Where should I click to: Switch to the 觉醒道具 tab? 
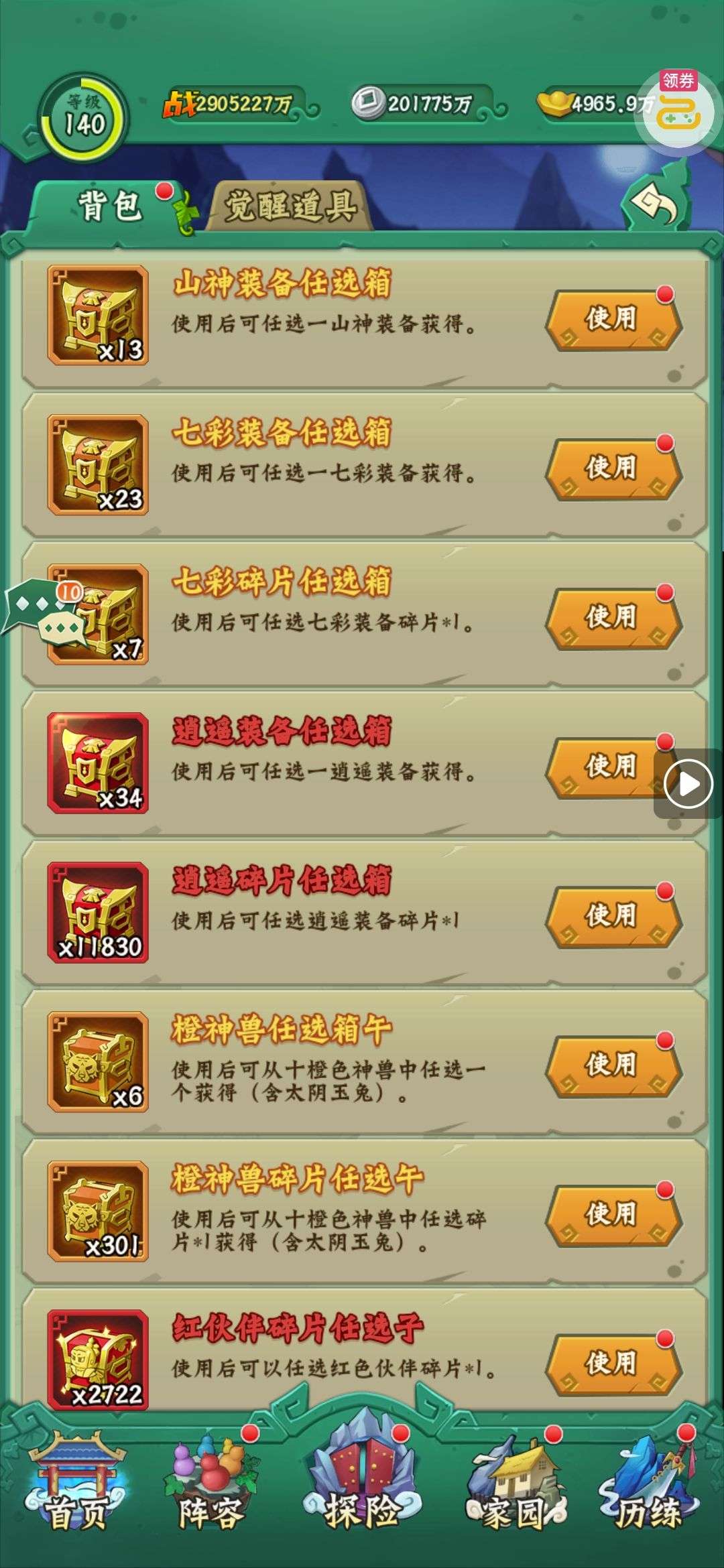pyautogui.click(x=290, y=206)
